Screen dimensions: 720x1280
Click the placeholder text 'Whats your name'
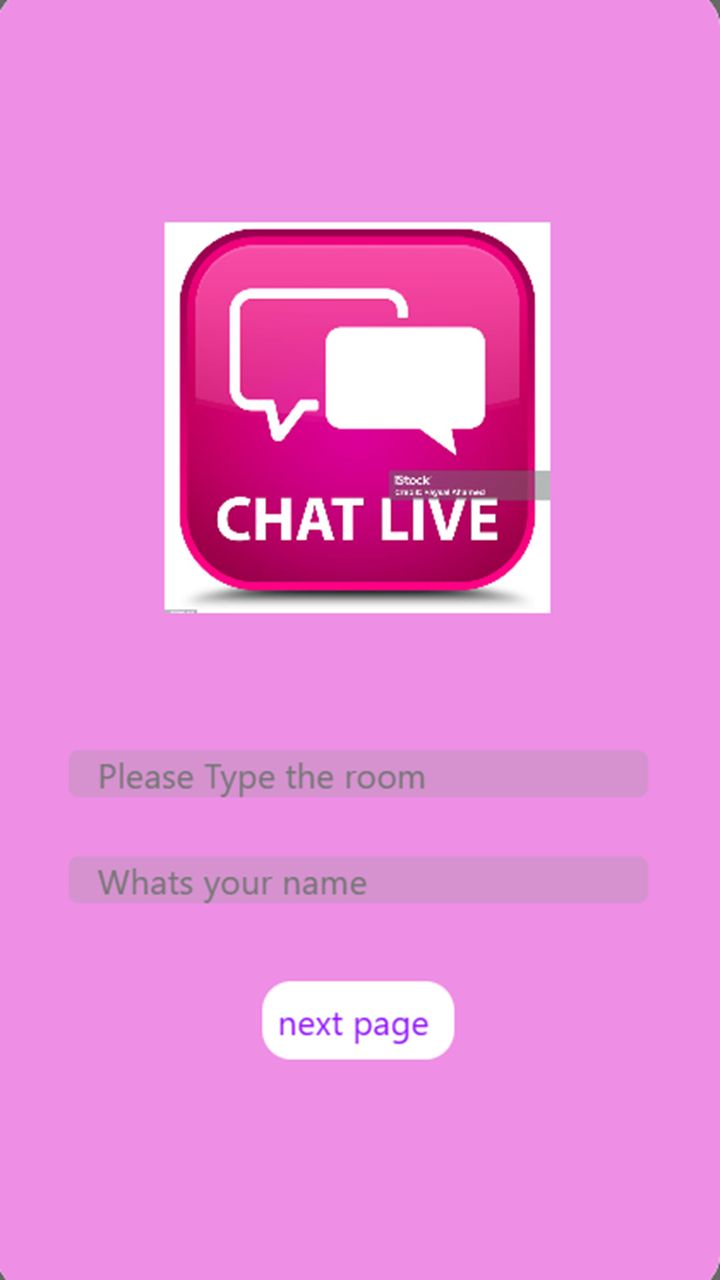click(232, 881)
